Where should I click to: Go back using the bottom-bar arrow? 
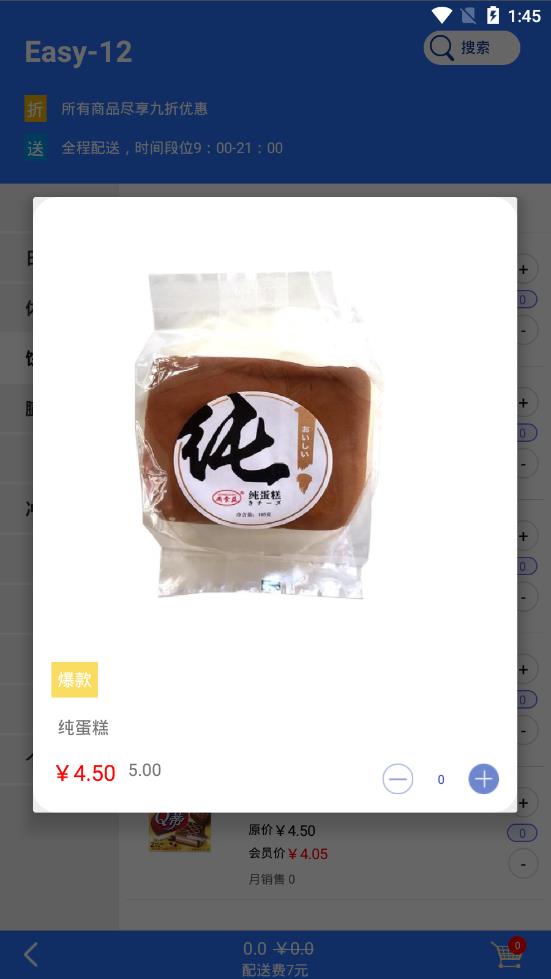click(31, 954)
